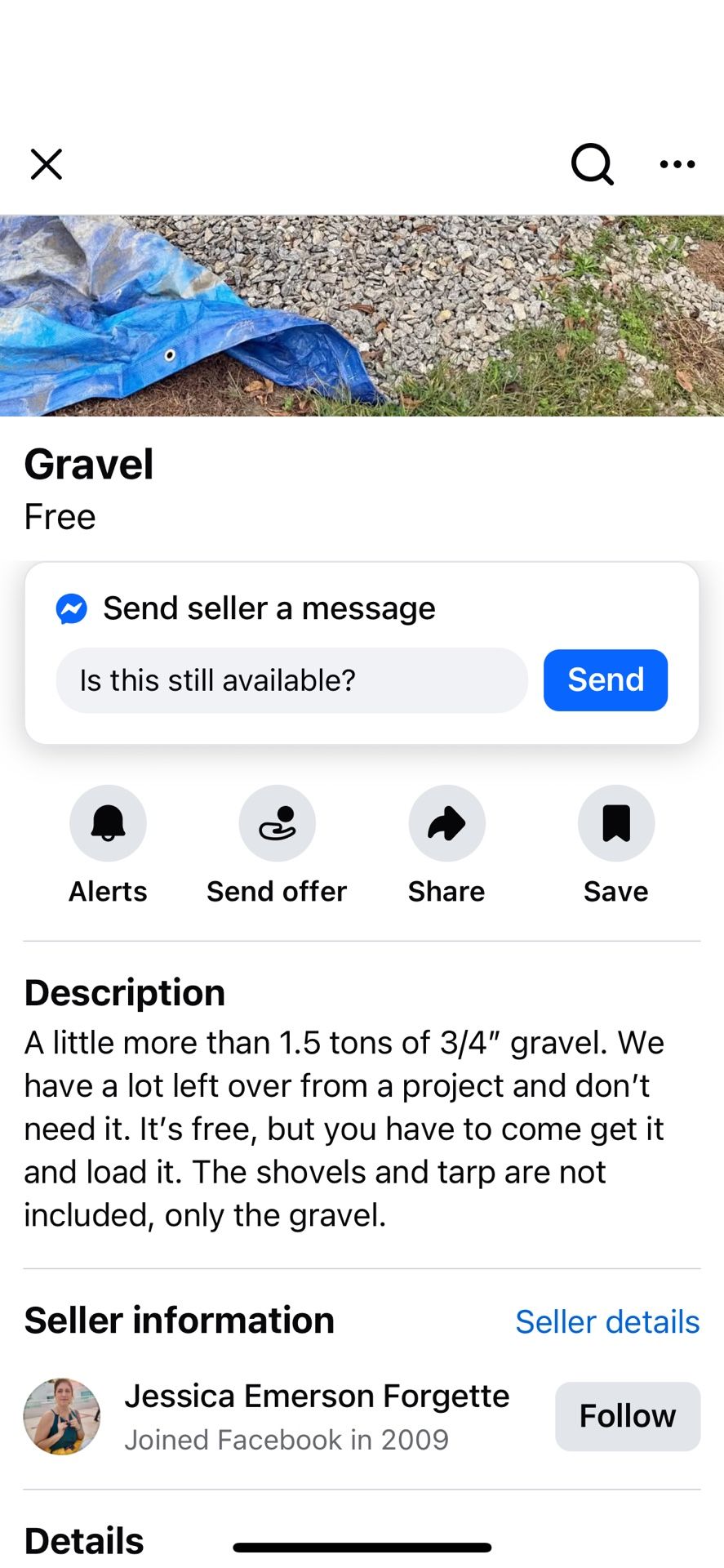
Task: Open the three-dot overflow menu
Action: click(x=677, y=164)
